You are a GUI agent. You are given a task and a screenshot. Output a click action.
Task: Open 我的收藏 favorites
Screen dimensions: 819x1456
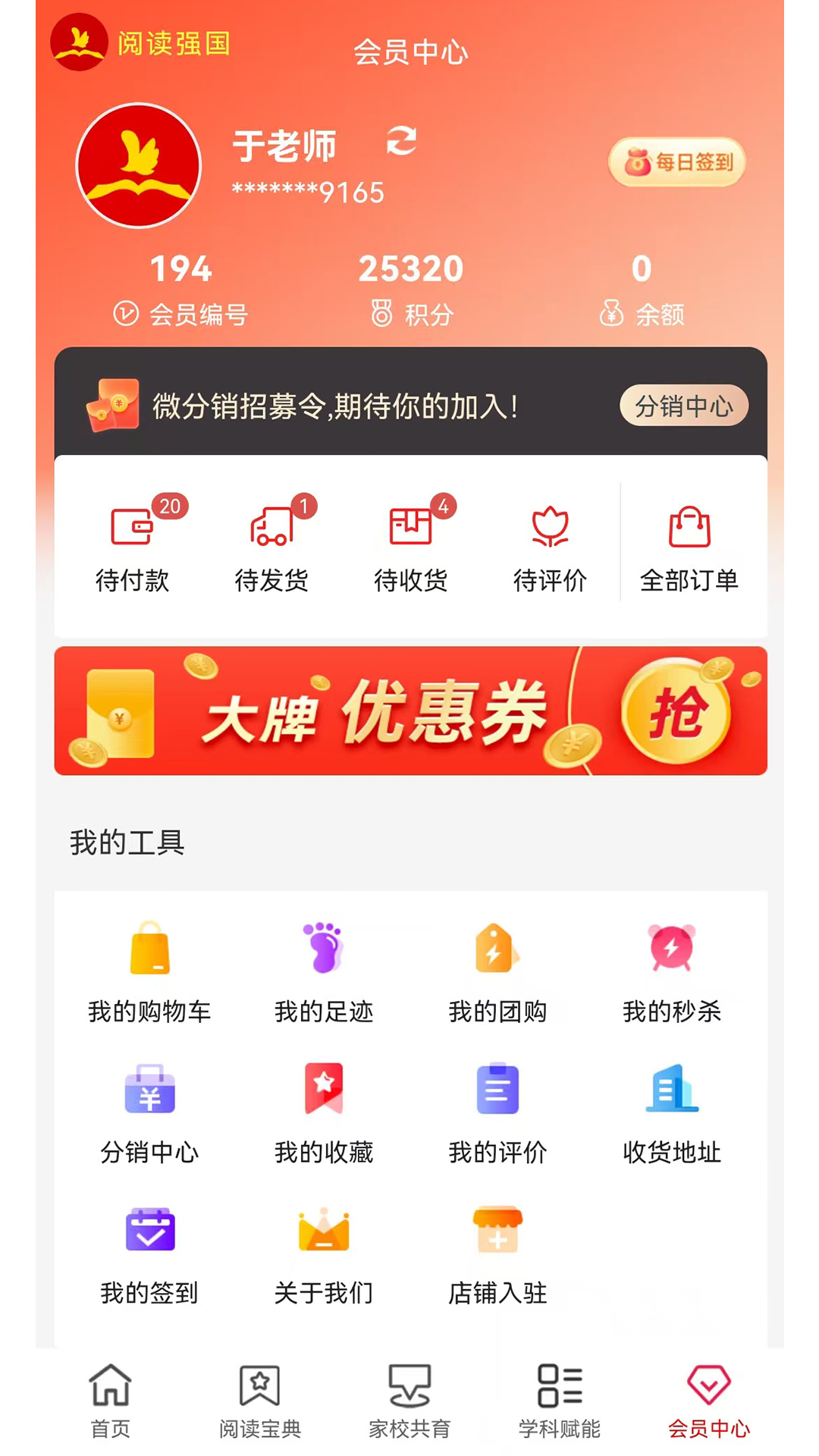[323, 1115]
